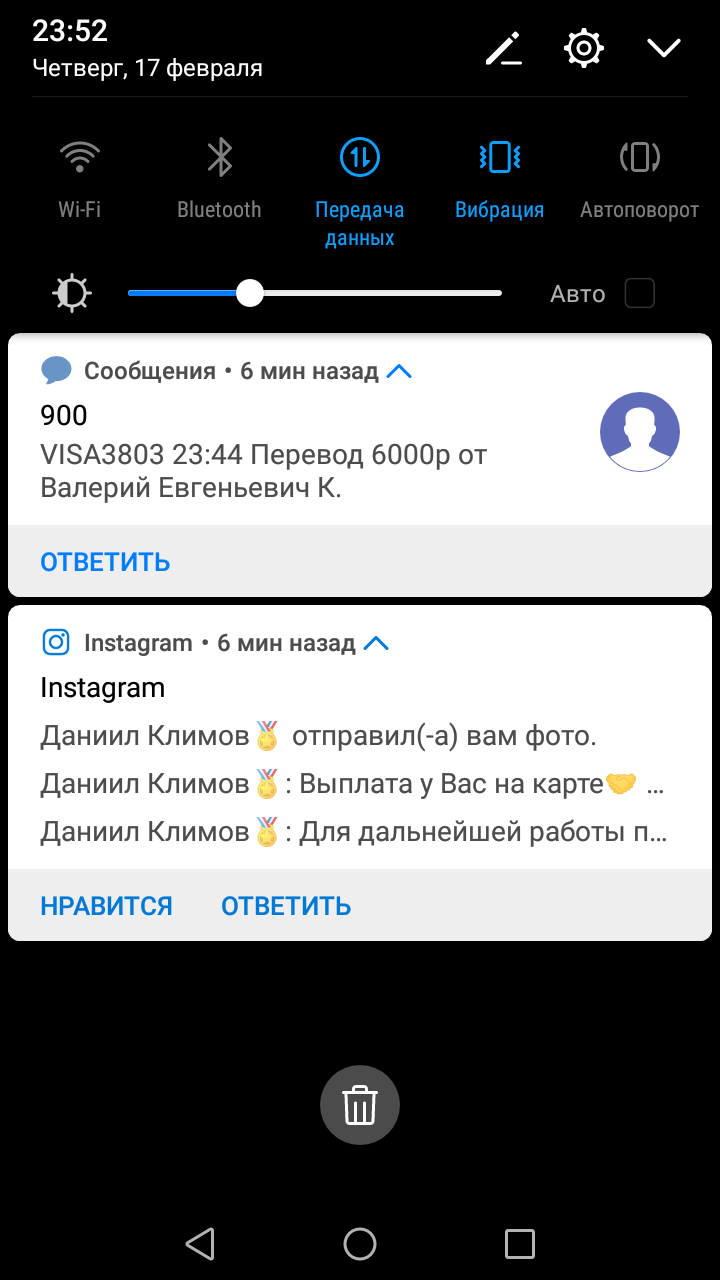Reply to the 900 message

[105, 561]
